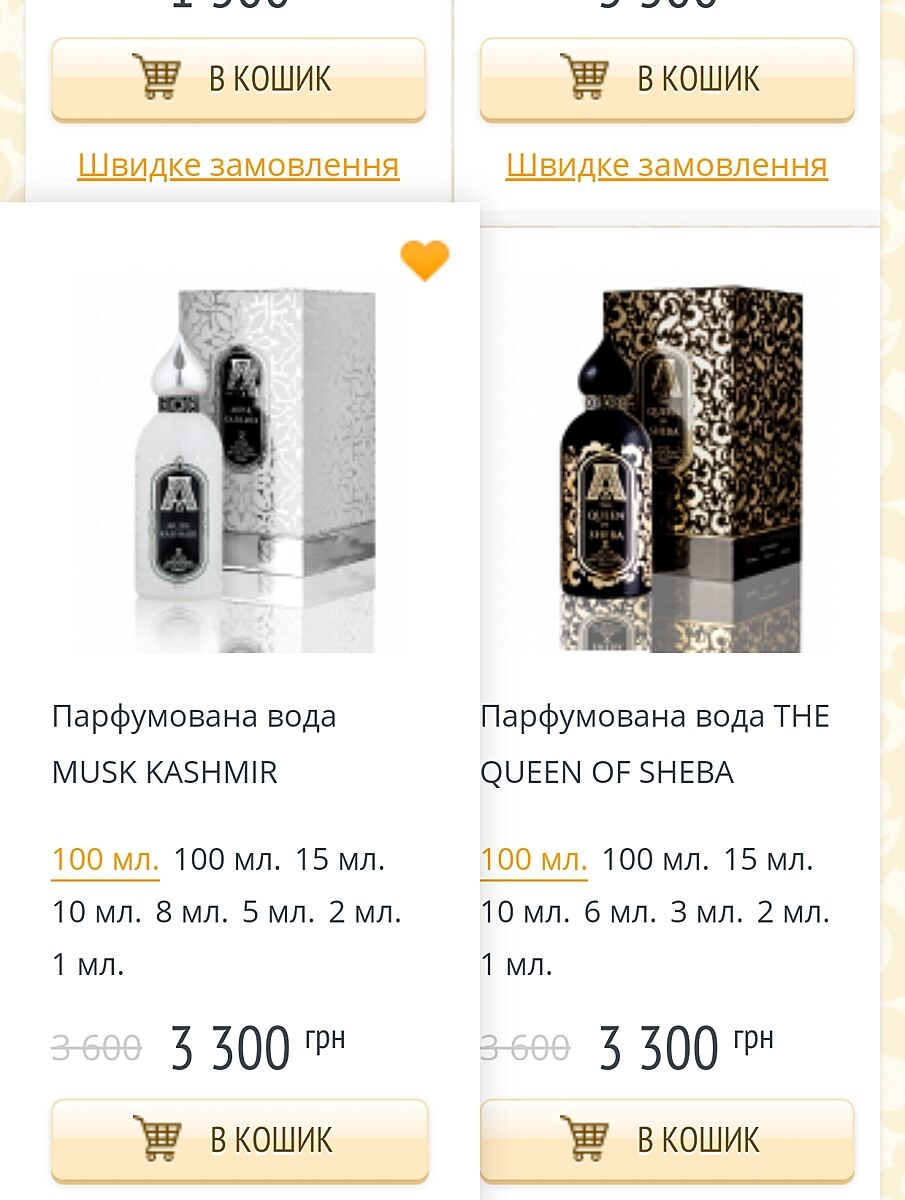Tap the heart icon on MUSK KASHMIR
The width and height of the screenshot is (905, 1200).
(425, 261)
